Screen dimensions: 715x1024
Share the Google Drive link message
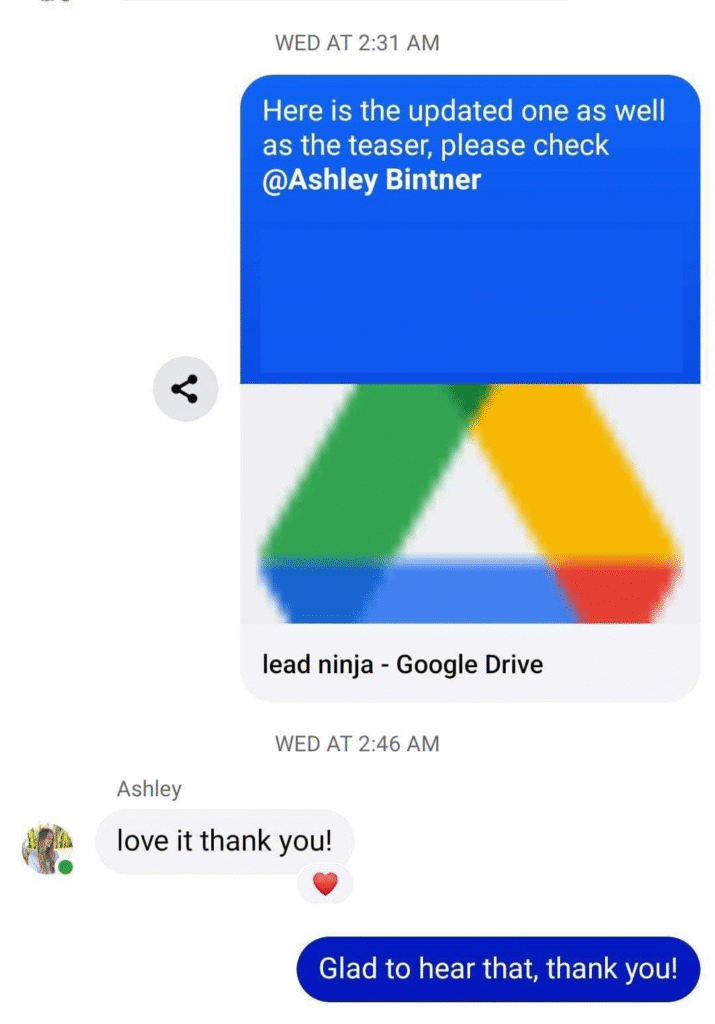click(x=185, y=389)
